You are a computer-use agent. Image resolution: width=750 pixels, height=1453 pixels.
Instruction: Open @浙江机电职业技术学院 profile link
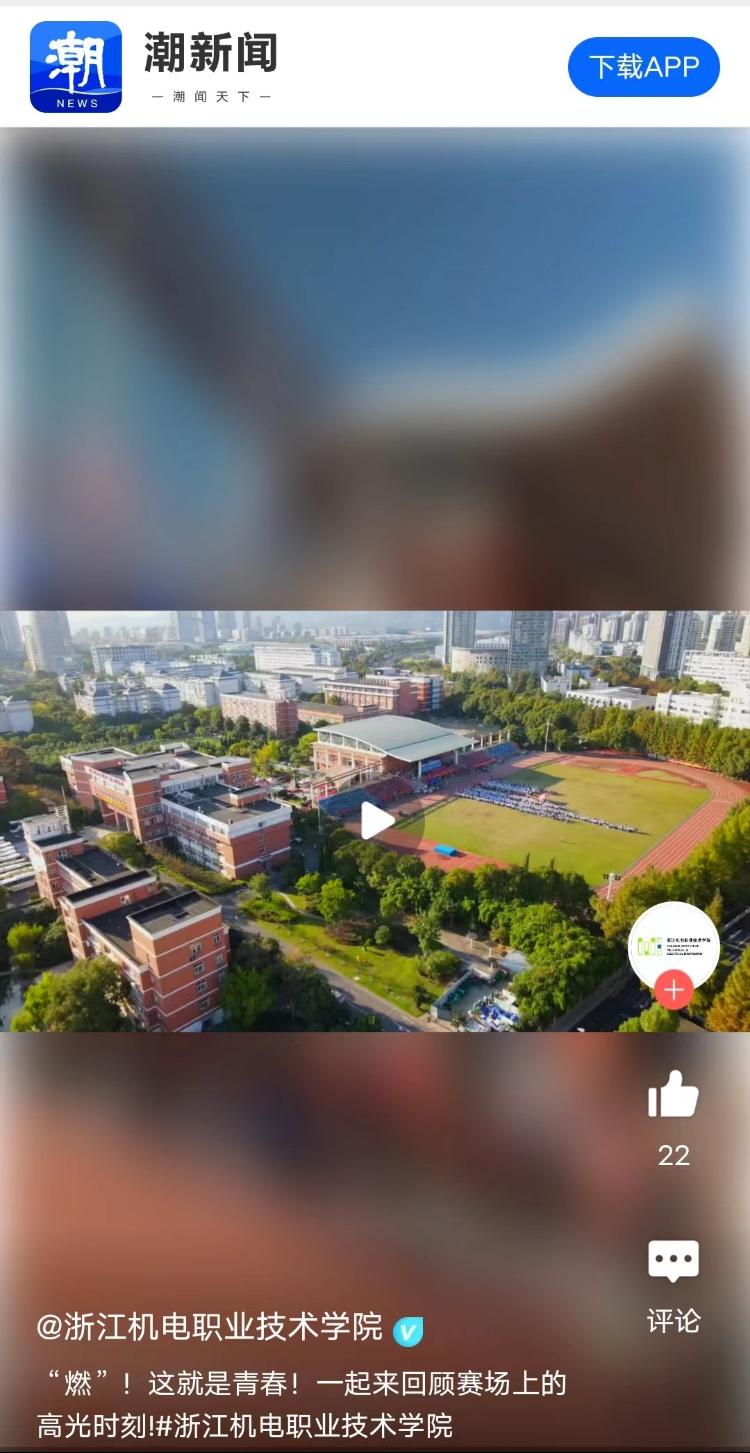click(210, 1328)
